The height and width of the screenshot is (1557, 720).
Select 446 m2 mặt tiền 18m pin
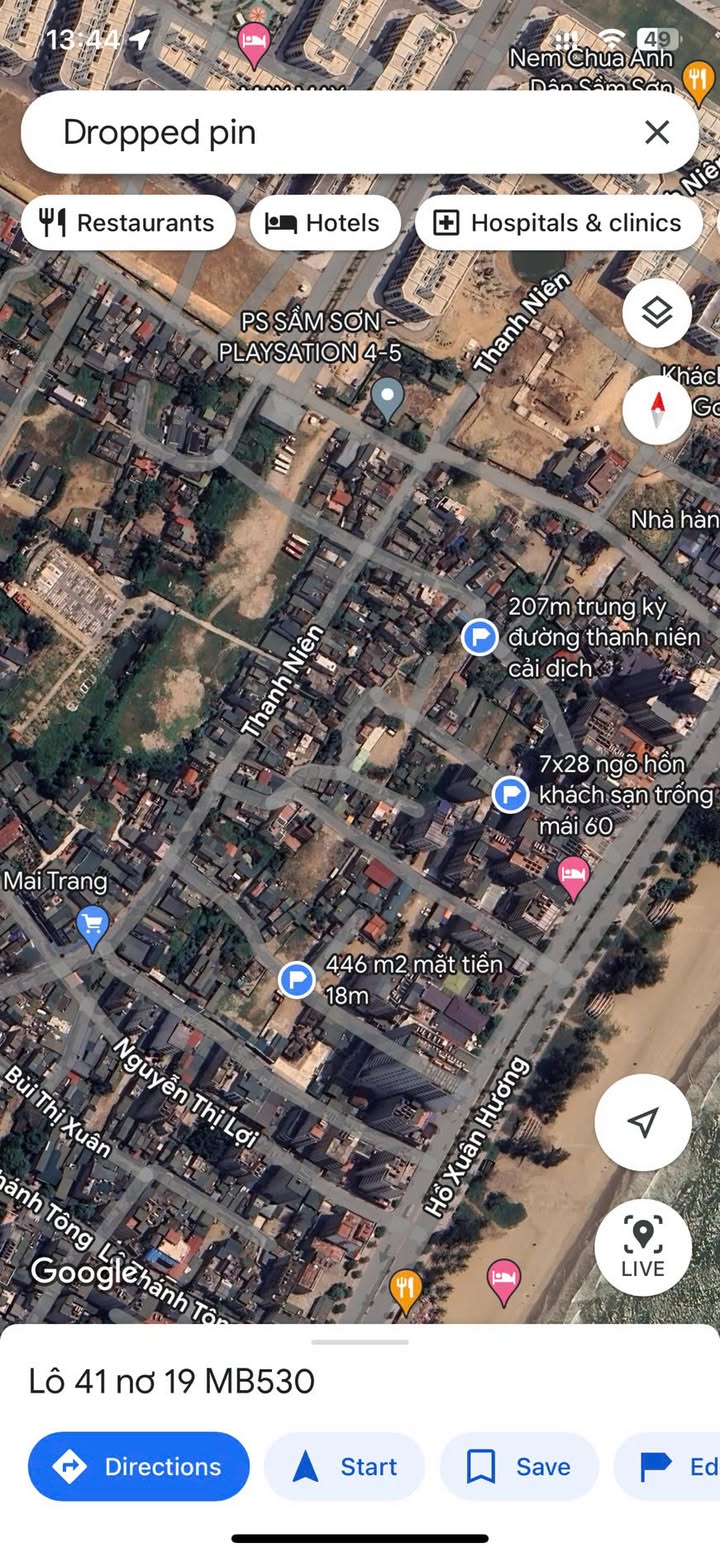(296, 980)
